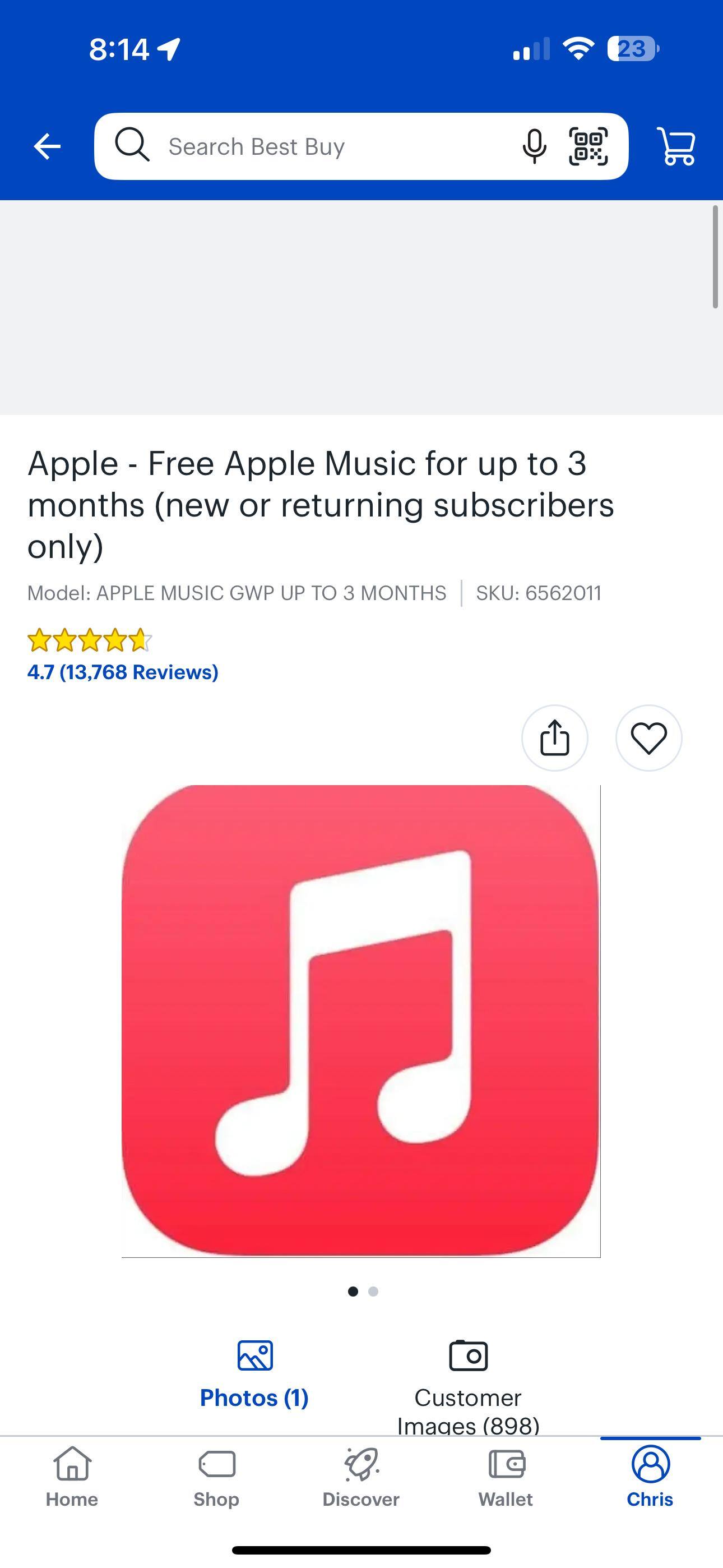The image size is (723, 1568).
Task: Start voice search with the microphone
Action: (x=534, y=146)
